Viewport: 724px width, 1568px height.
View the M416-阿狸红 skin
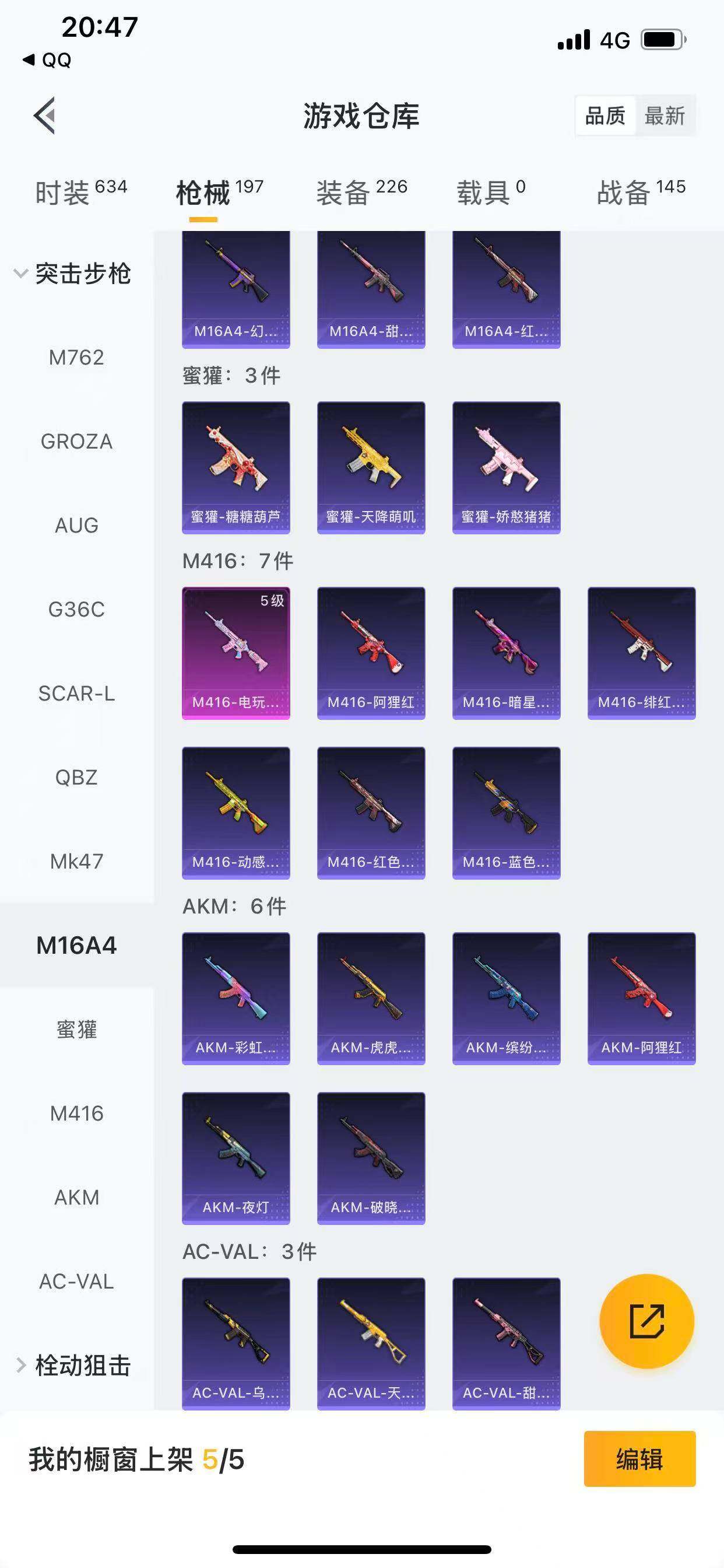click(371, 653)
